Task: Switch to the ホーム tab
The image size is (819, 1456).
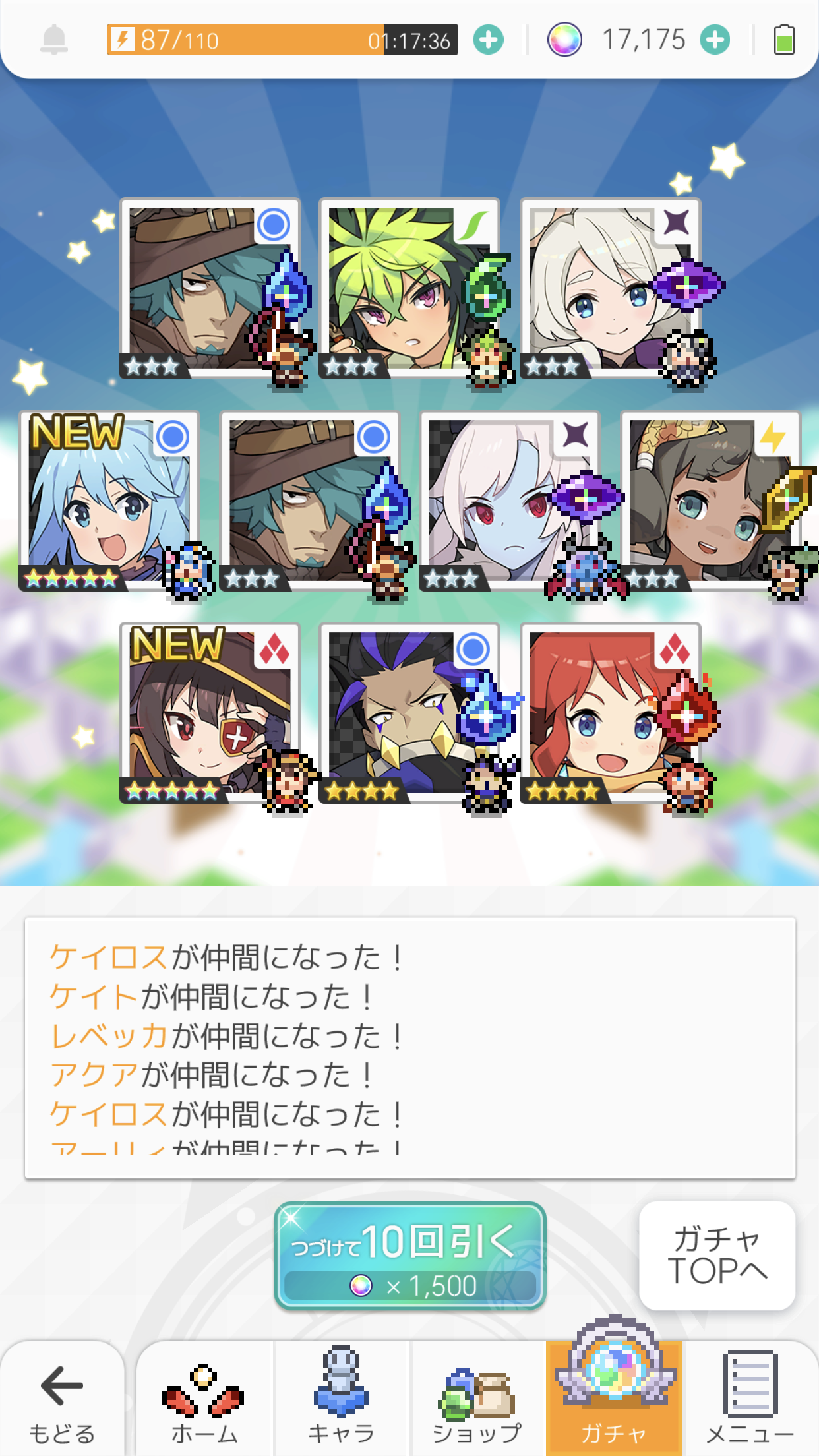Action: (x=204, y=1399)
